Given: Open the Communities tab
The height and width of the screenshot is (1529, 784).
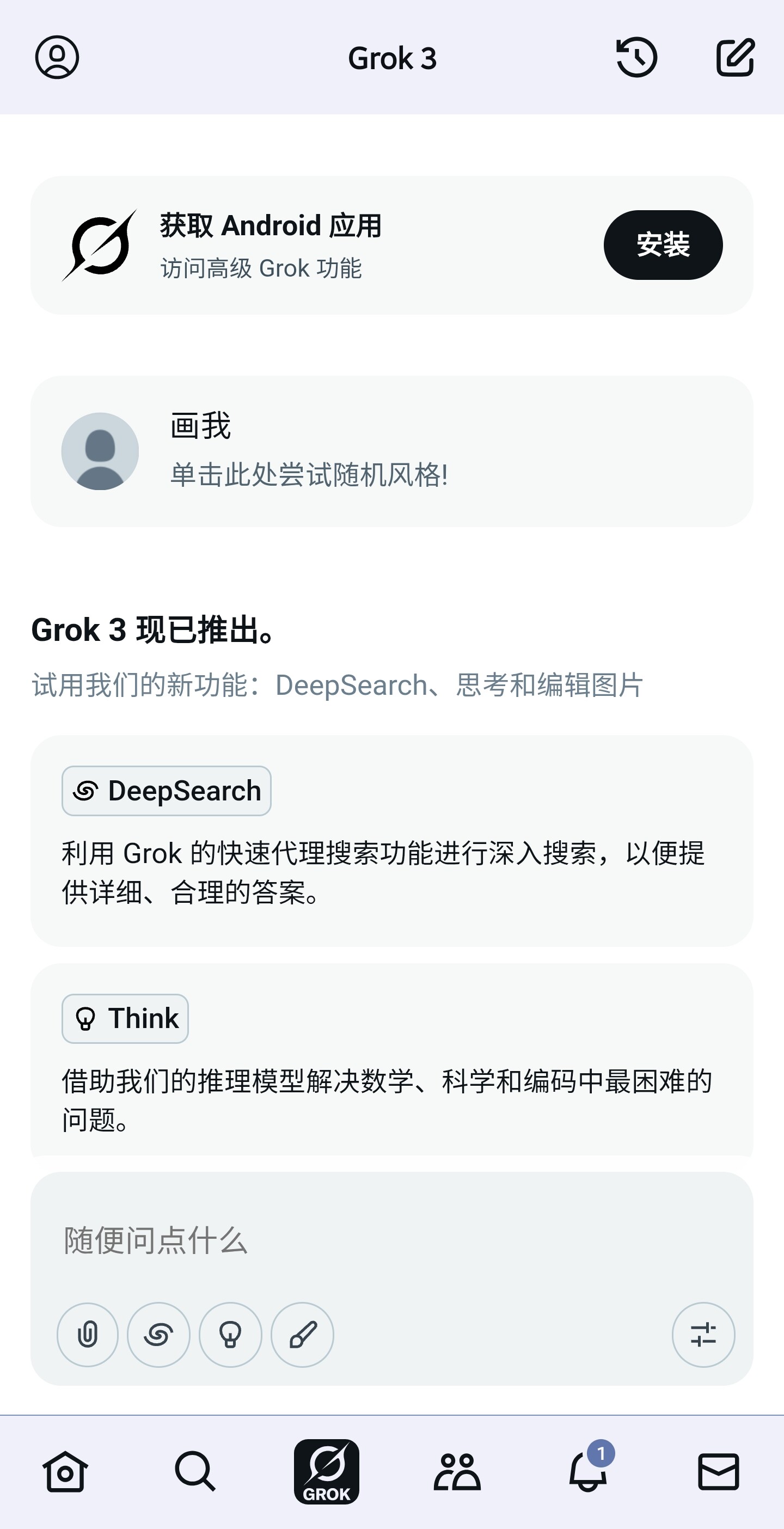Looking at the screenshot, I should point(457,1471).
